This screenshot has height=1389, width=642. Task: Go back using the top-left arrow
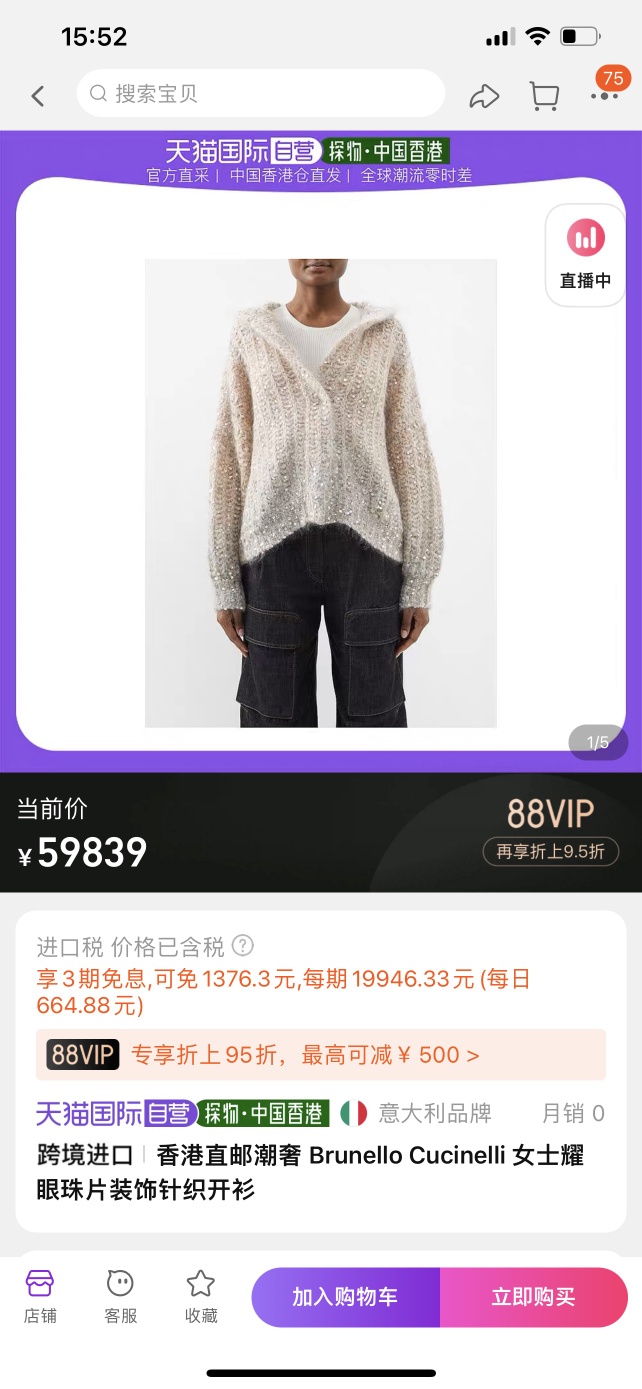[38, 96]
